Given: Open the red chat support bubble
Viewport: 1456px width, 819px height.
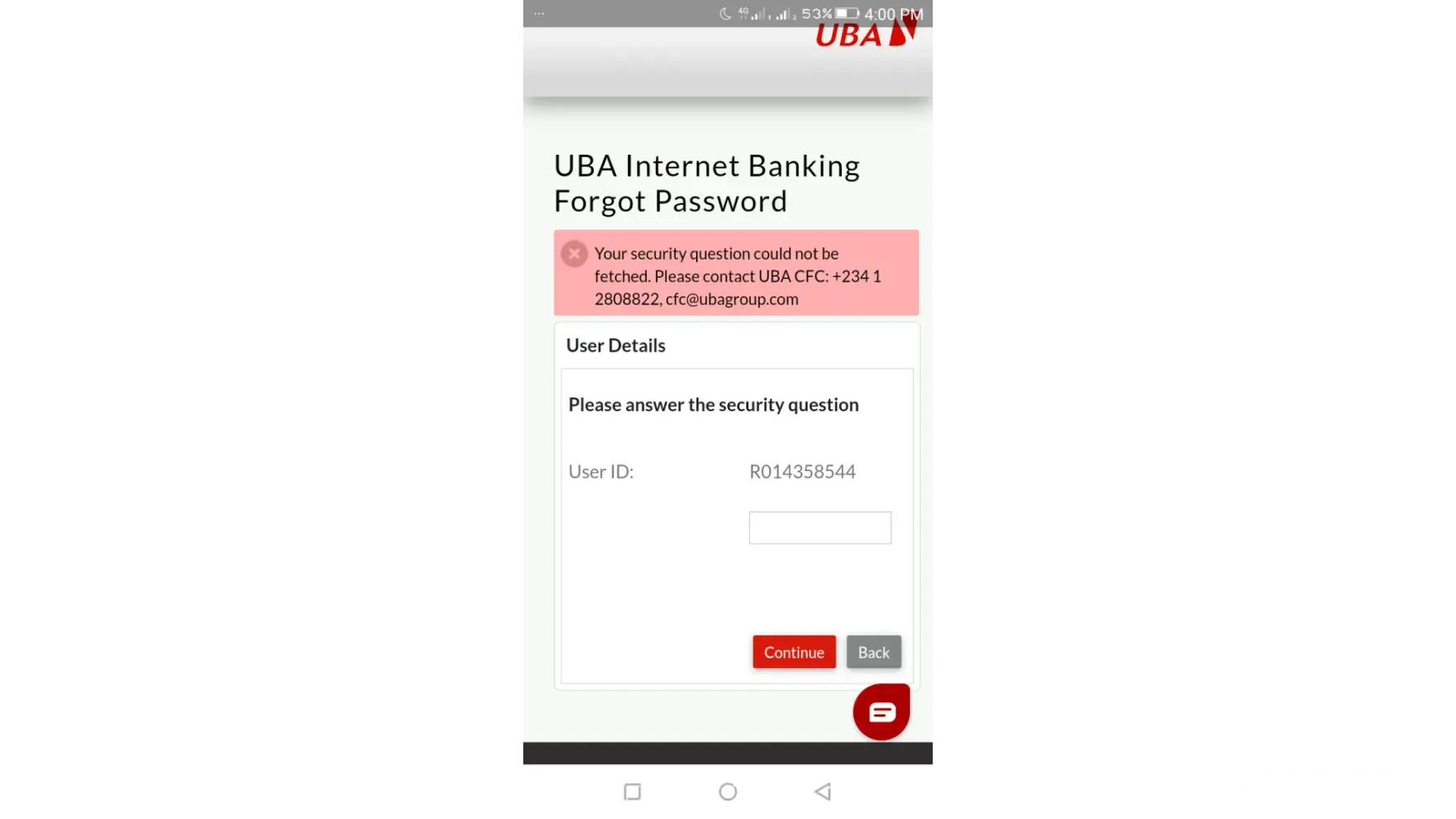Looking at the screenshot, I should coord(881,712).
